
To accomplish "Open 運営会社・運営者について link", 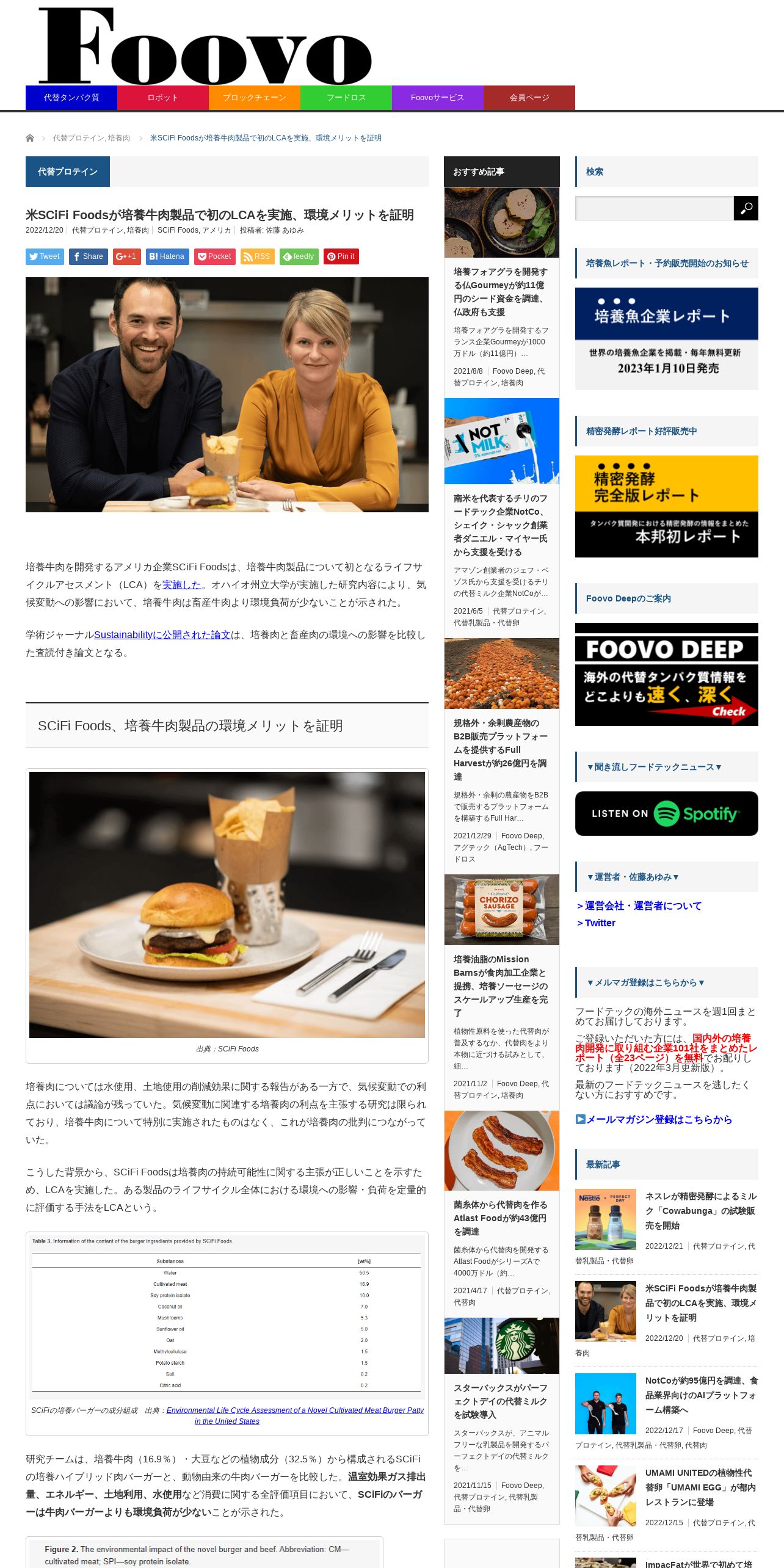I will pos(639,906).
